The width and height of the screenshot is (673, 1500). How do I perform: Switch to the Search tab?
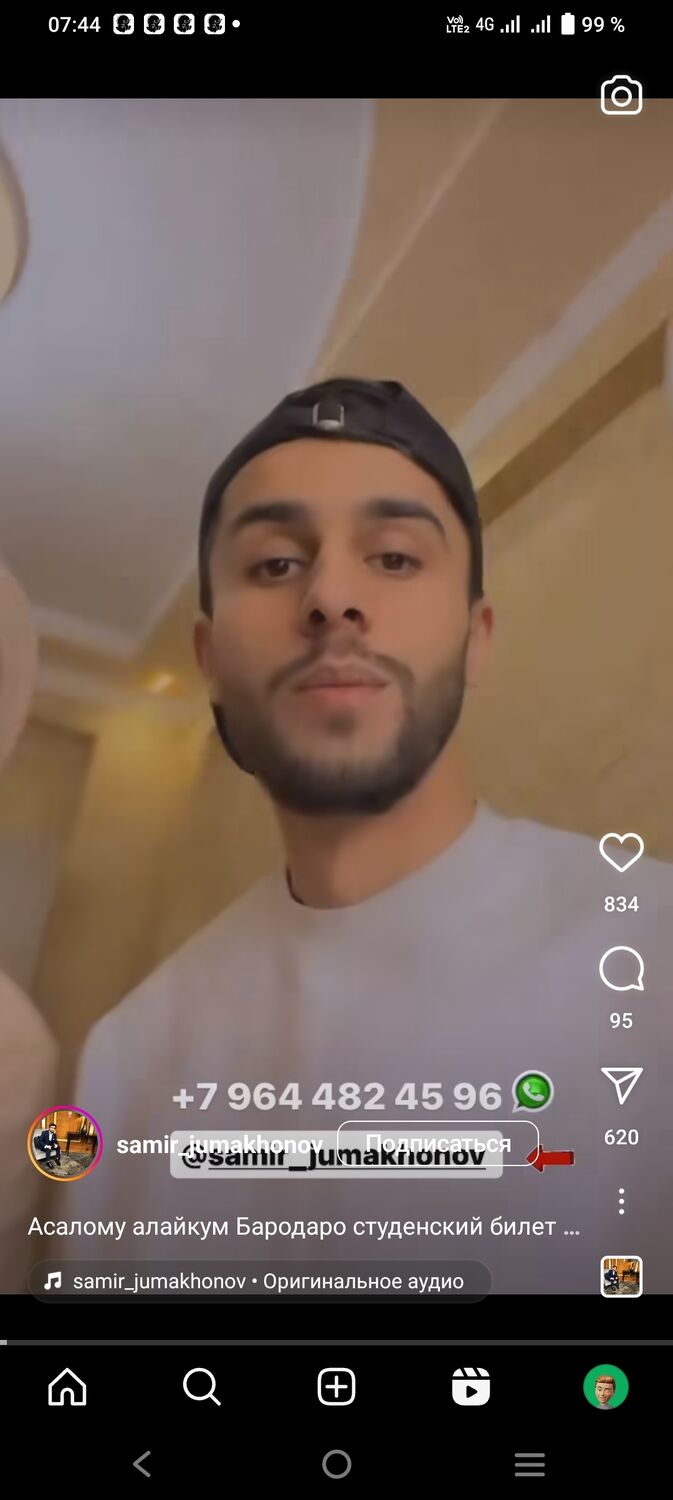[201, 1387]
